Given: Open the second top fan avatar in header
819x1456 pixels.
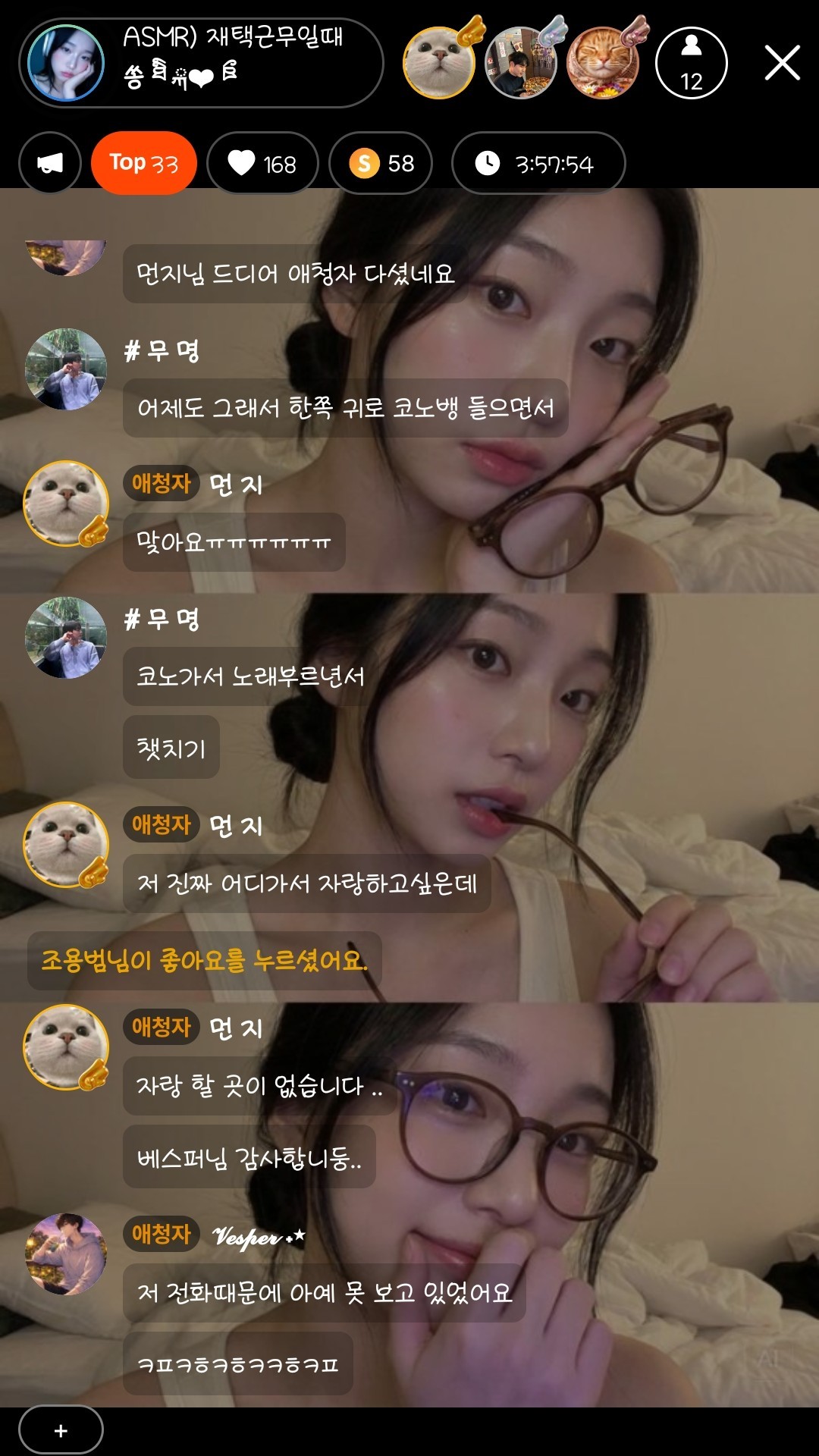Looking at the screenshot, I should click(521, 63).
